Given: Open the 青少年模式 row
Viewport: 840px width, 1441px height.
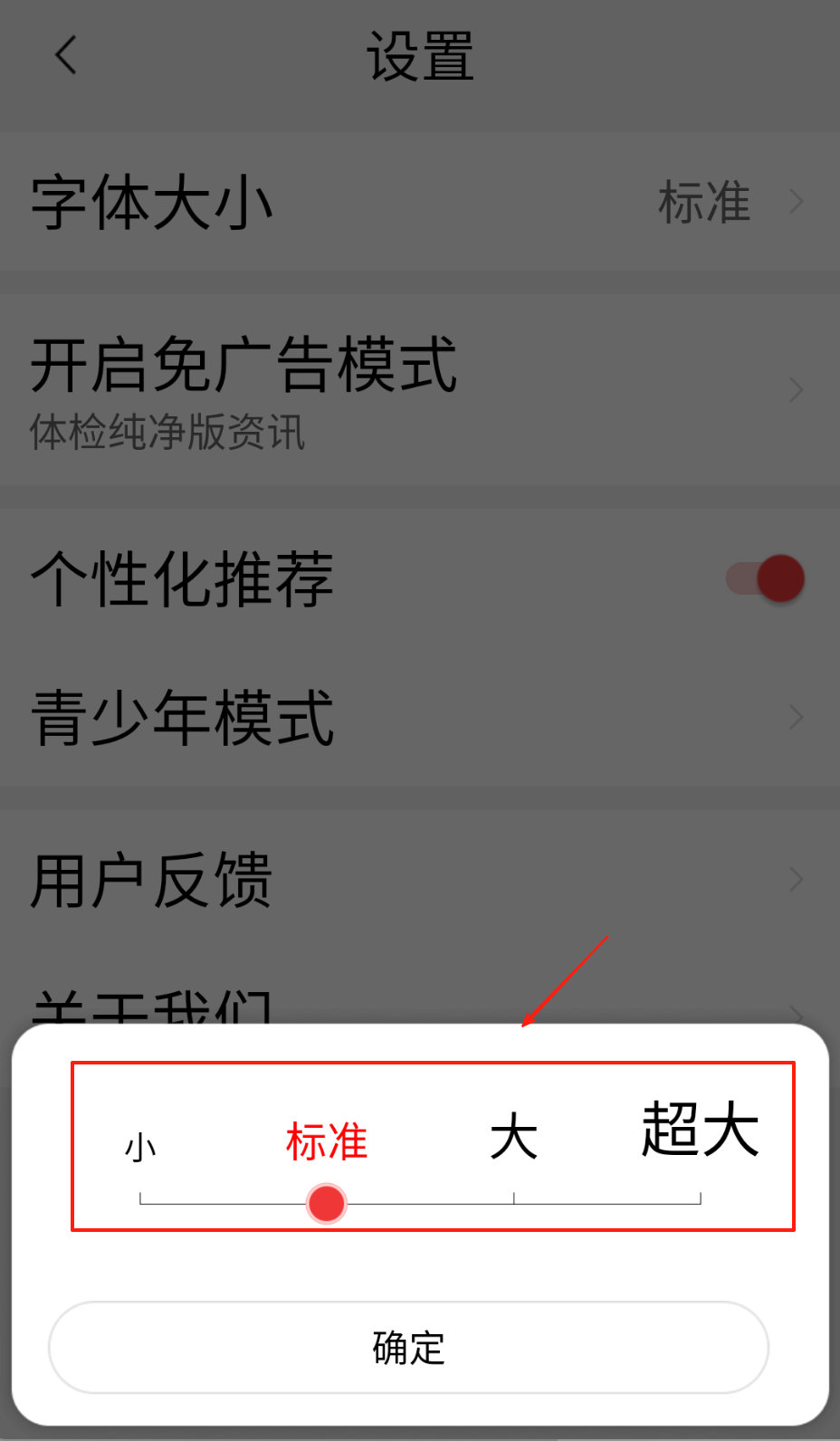Looking at the screenshot, I should tap(419, 717).
